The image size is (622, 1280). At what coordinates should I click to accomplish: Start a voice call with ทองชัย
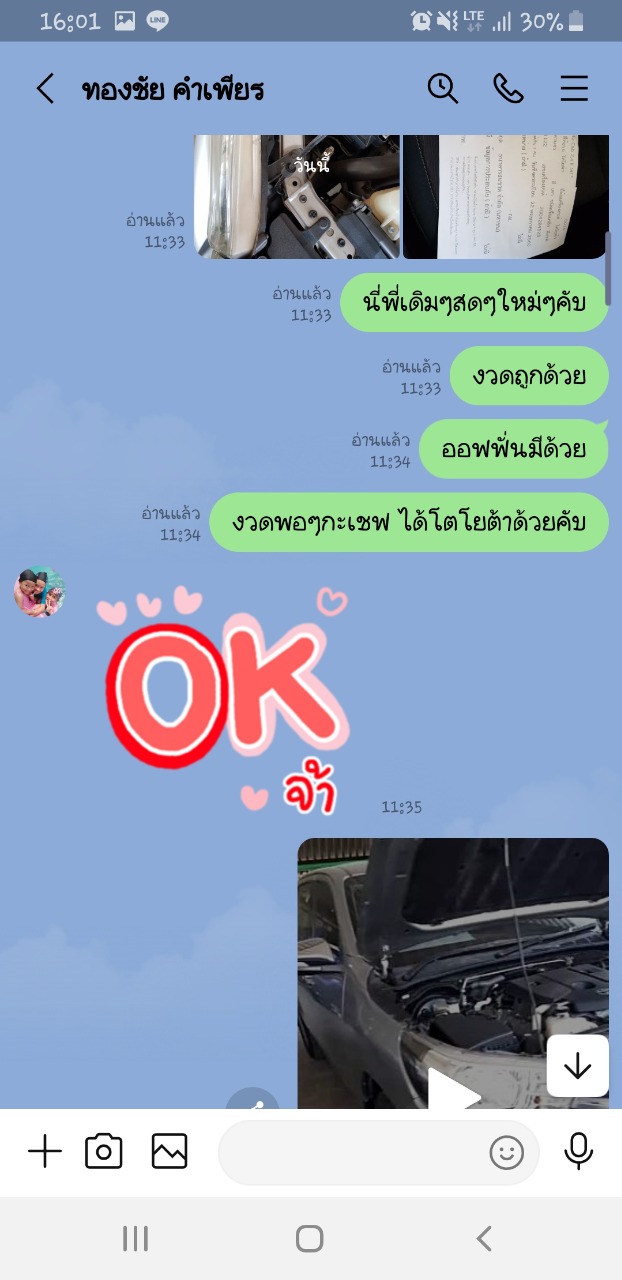click(x=508, y=89)
